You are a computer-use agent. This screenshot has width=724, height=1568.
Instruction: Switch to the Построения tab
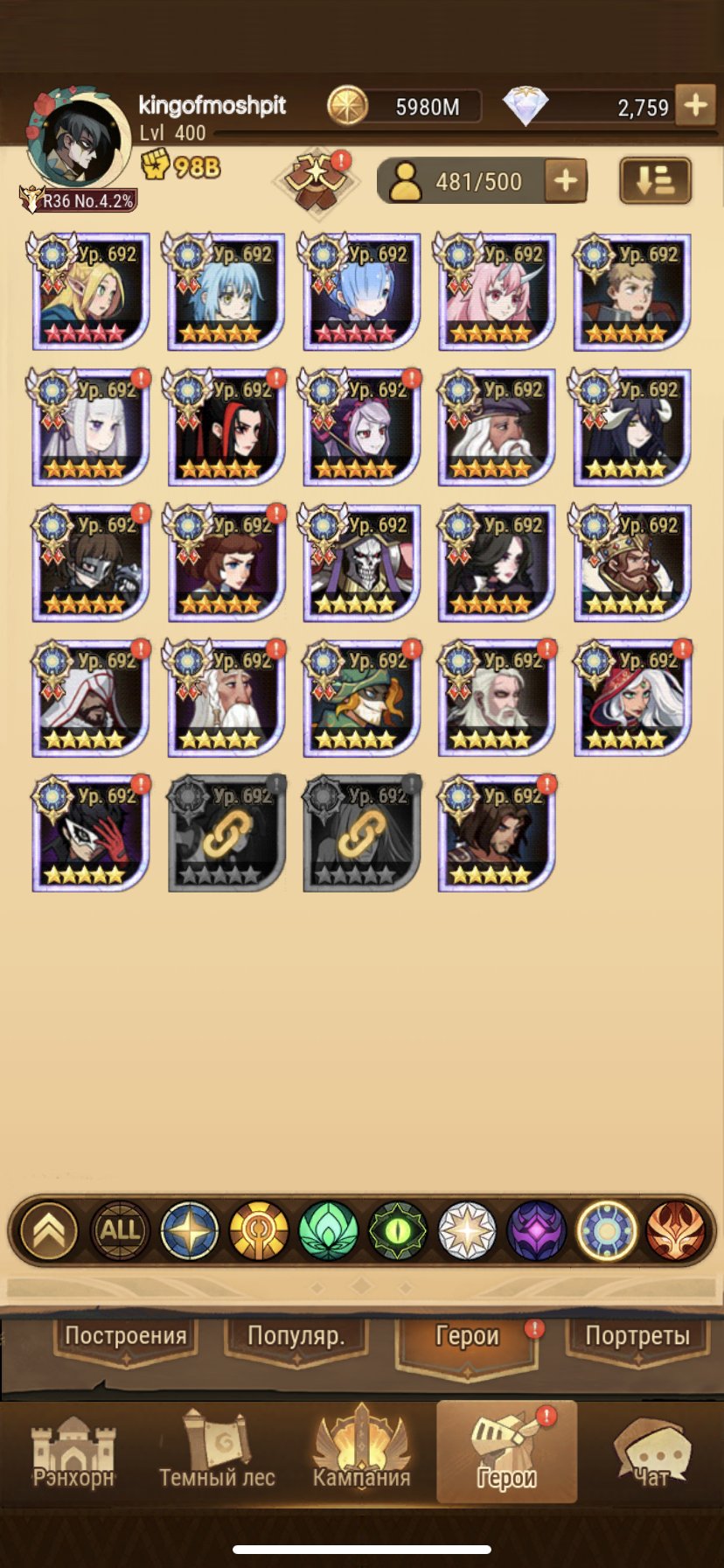(x=126, y=1337)
